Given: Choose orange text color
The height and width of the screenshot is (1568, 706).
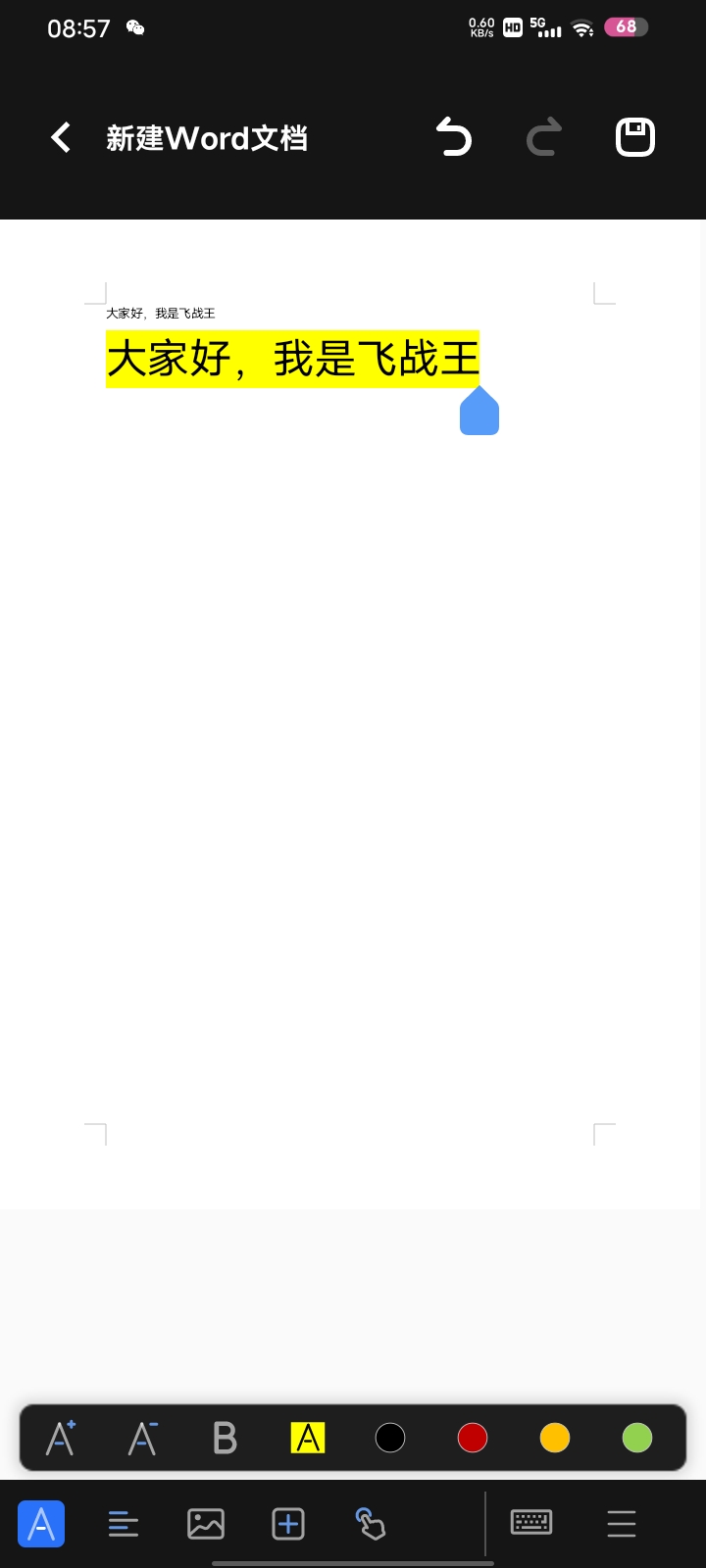Looking at the screenshot, I should 555,1438.
